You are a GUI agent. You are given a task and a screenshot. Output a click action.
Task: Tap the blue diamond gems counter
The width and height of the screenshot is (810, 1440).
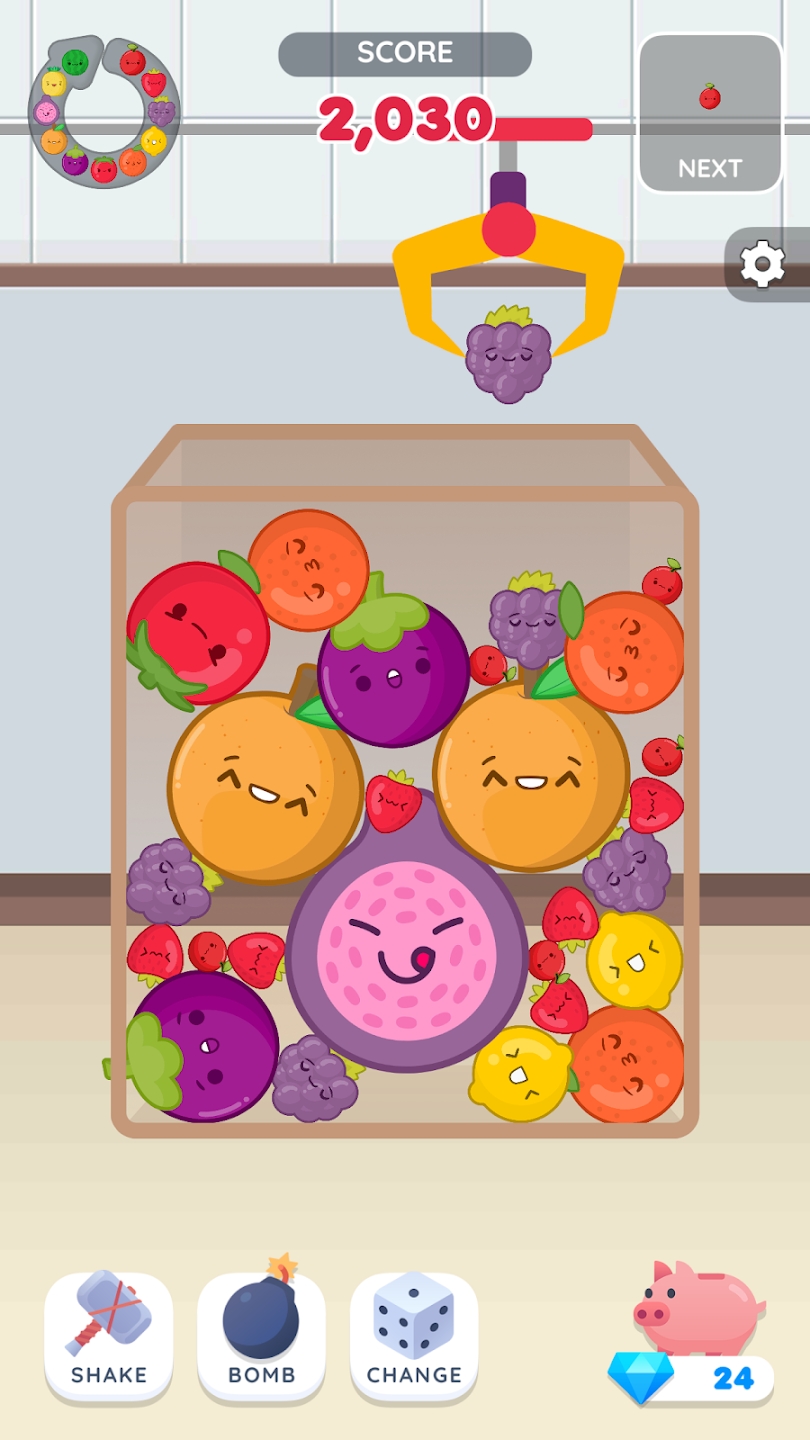692,1379
